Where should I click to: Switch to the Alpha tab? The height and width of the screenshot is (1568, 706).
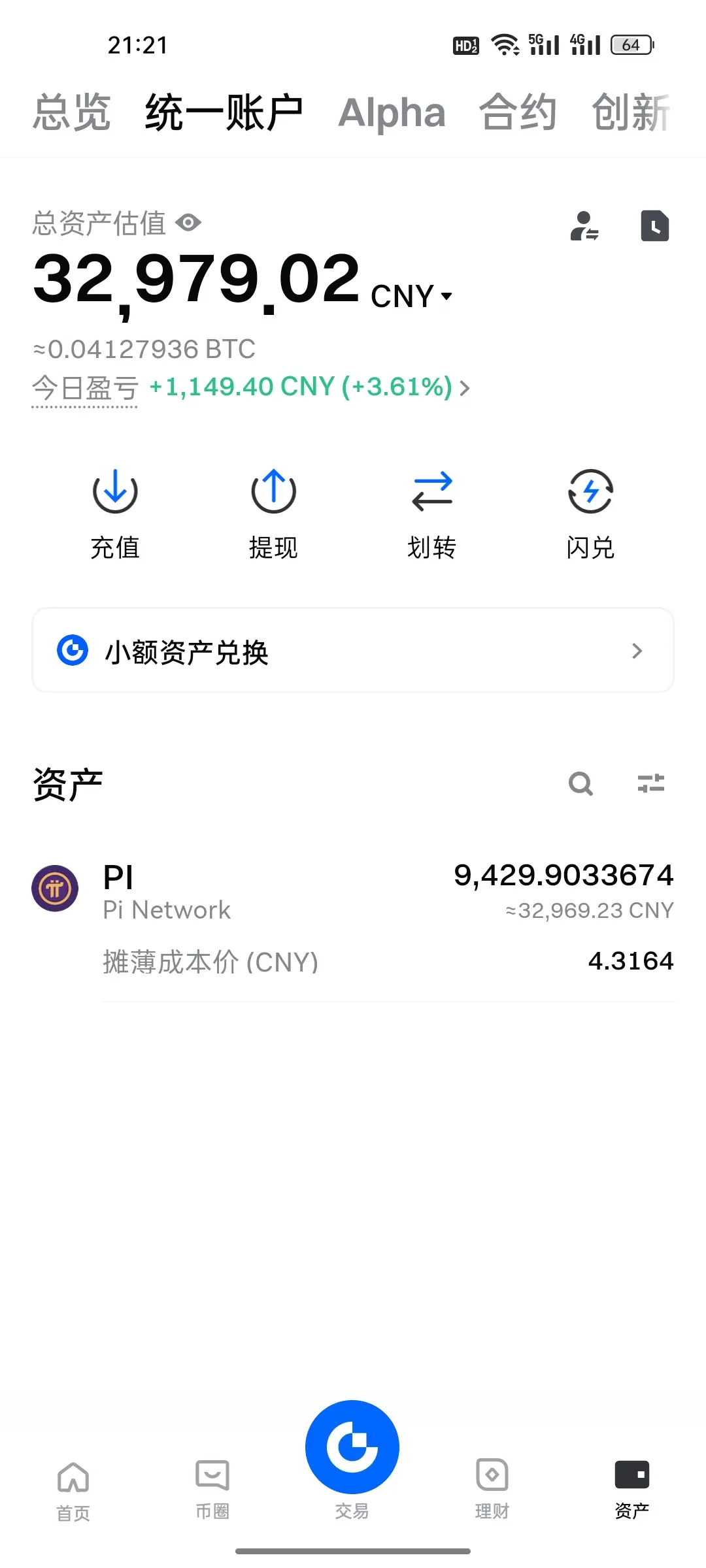(x=392, y=112)
